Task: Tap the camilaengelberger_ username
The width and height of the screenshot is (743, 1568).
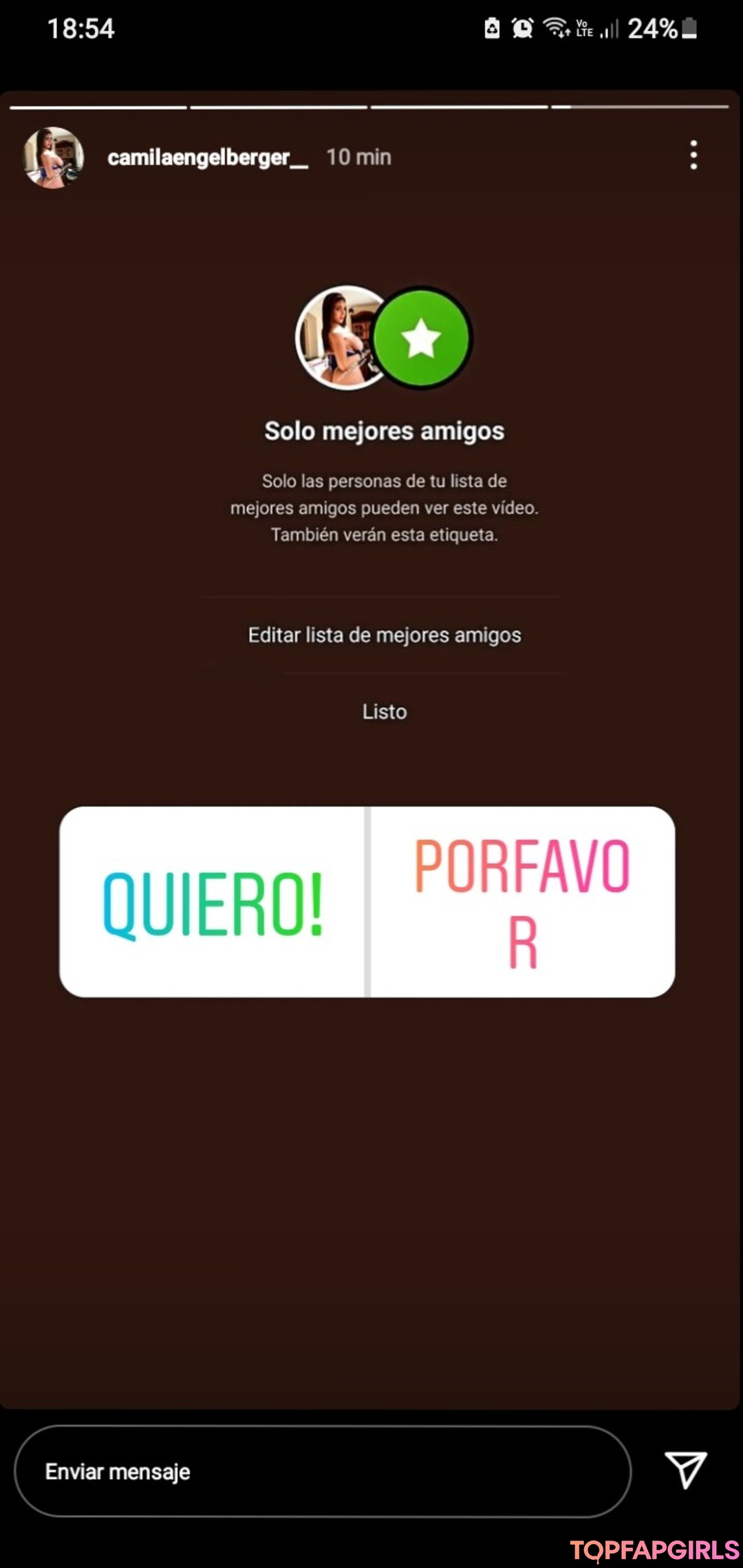Action: coord(207,157)
